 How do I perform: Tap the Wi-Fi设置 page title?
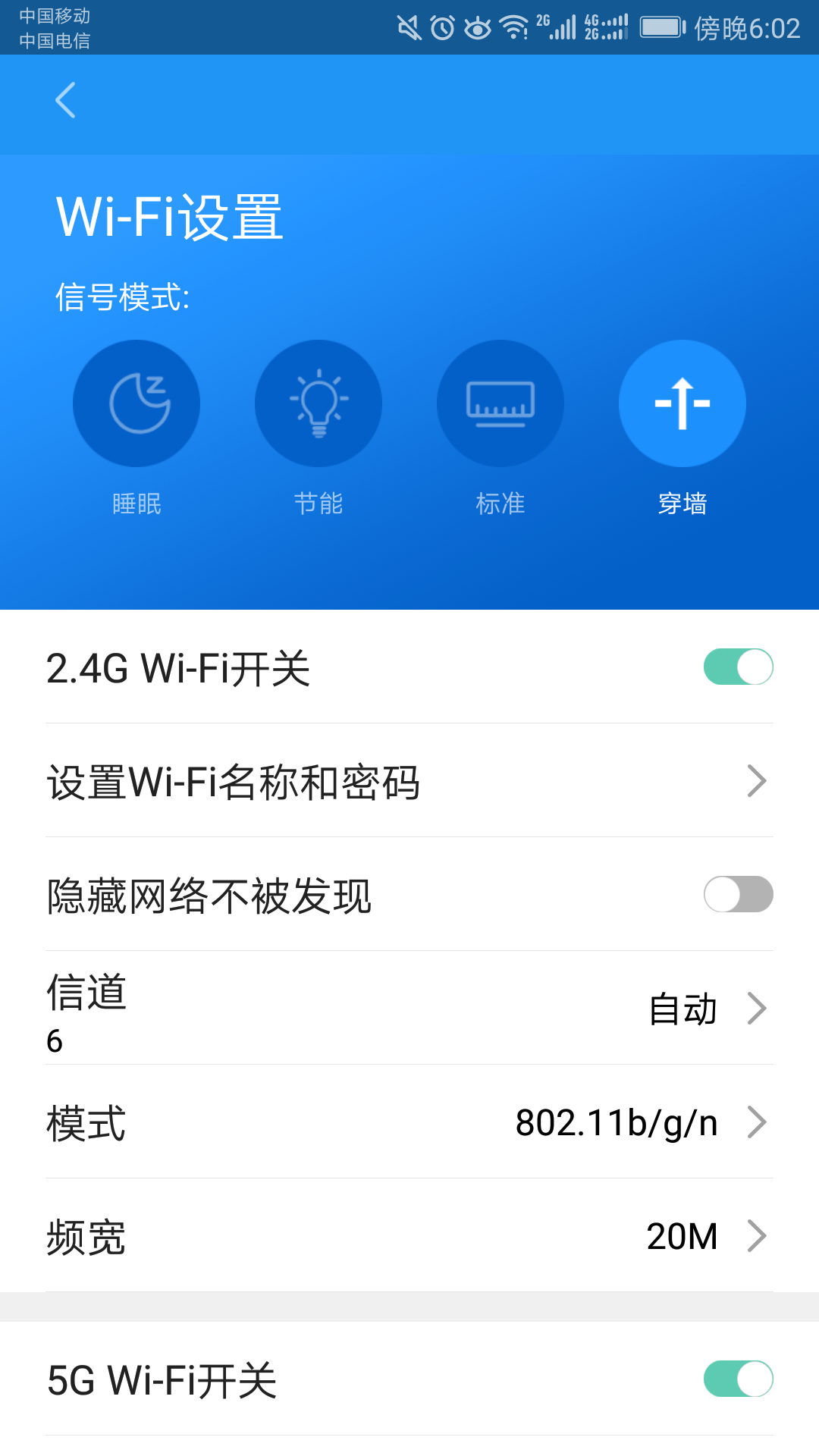(168, 216)
